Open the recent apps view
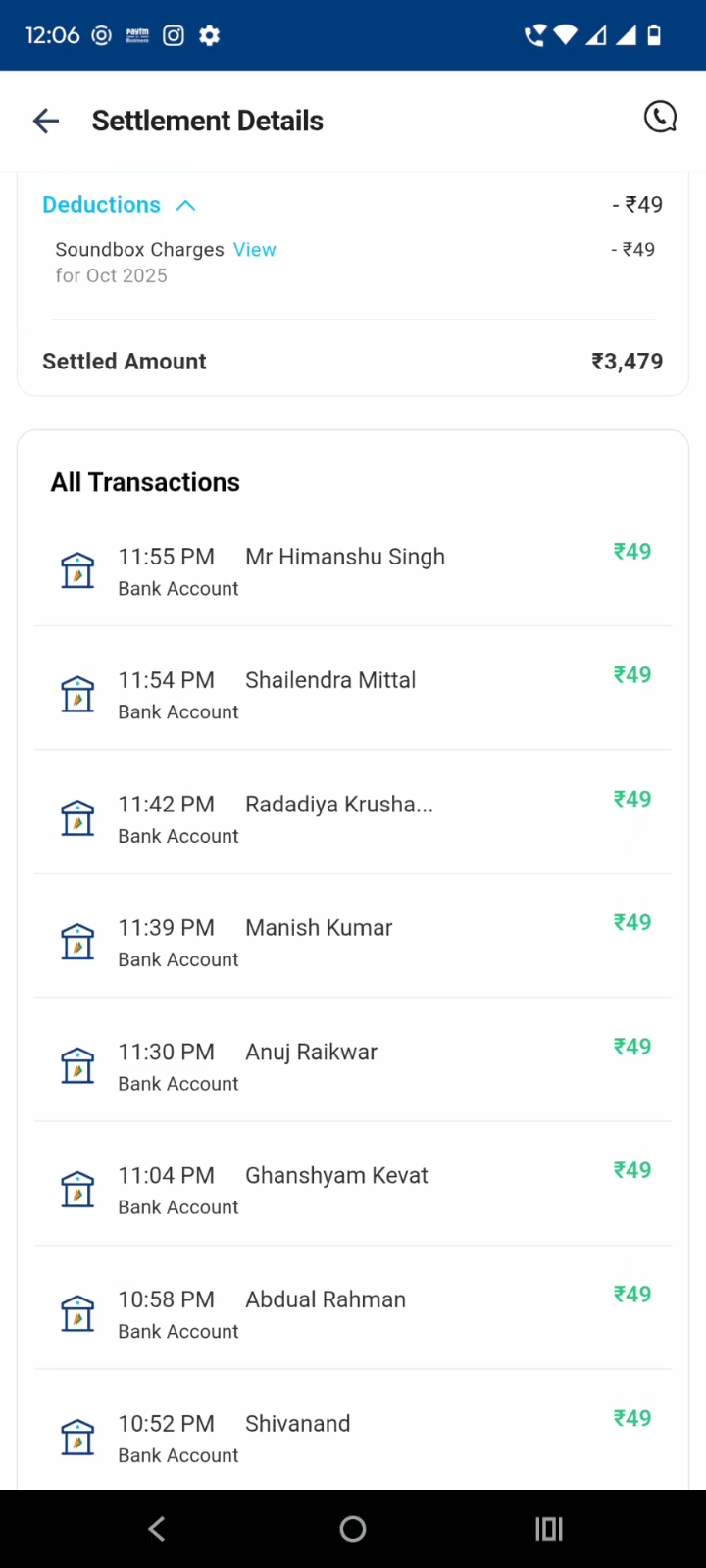706x1568 pixels. [548, 1529]
